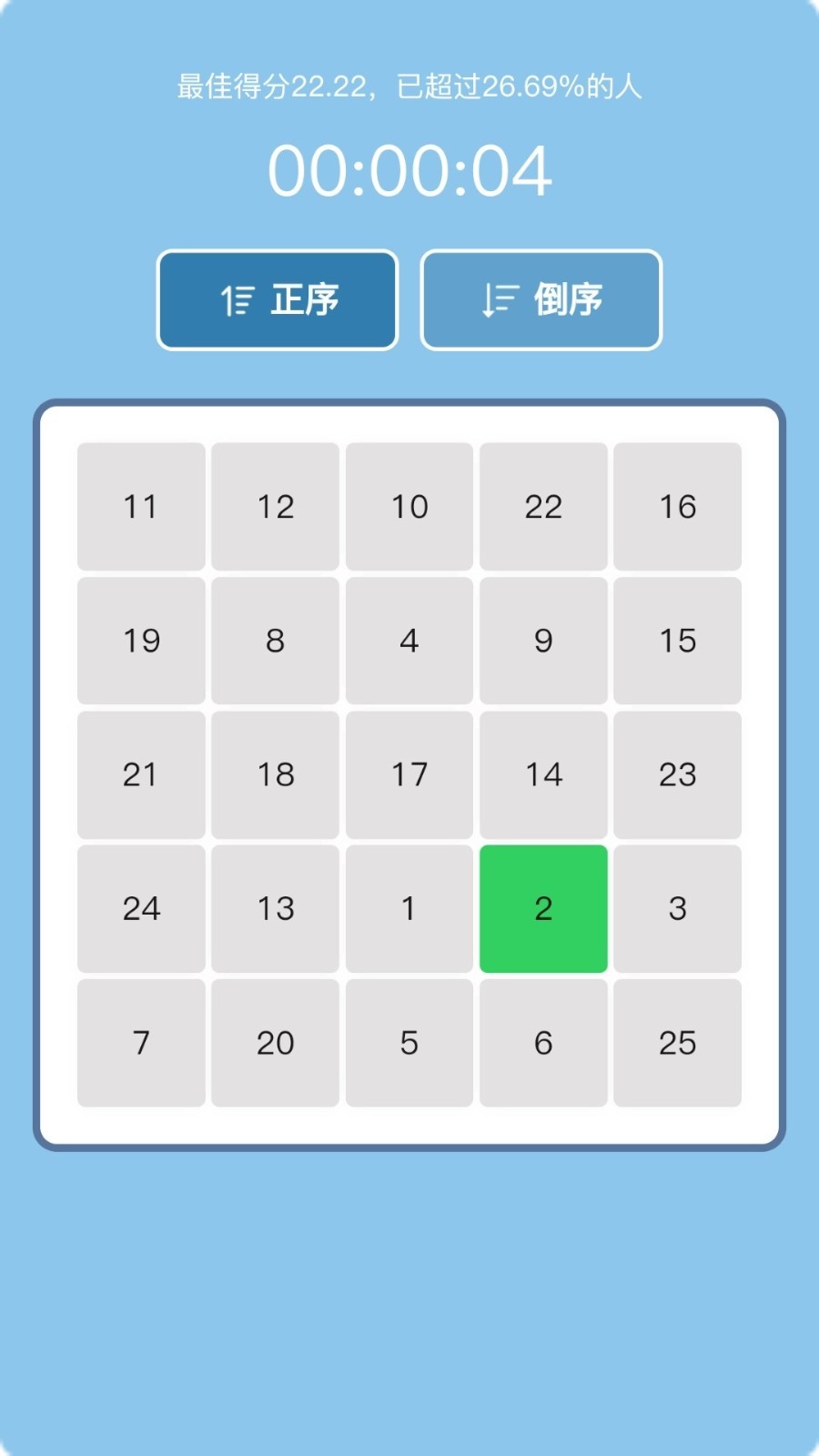This screenshot has width=819, height=1456.
Task: Tap the number 19 tile
Action: click(x=141, y=641)
